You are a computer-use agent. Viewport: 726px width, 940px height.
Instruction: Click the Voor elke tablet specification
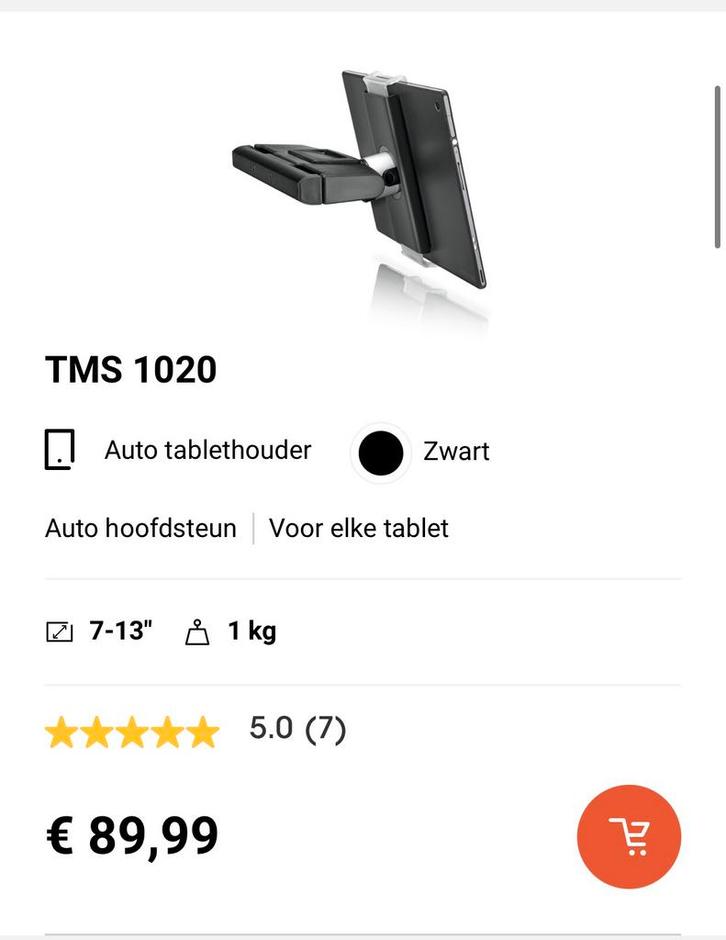pyautogui.click(x=359, y=527)
